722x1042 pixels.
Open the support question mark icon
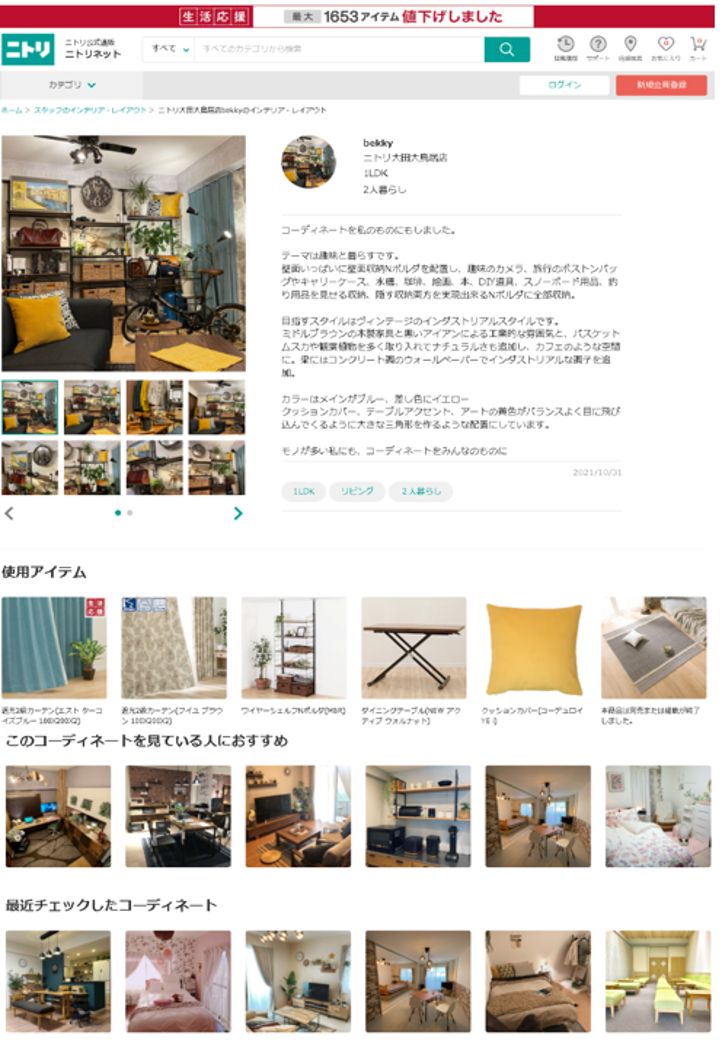tap(598, 49)
